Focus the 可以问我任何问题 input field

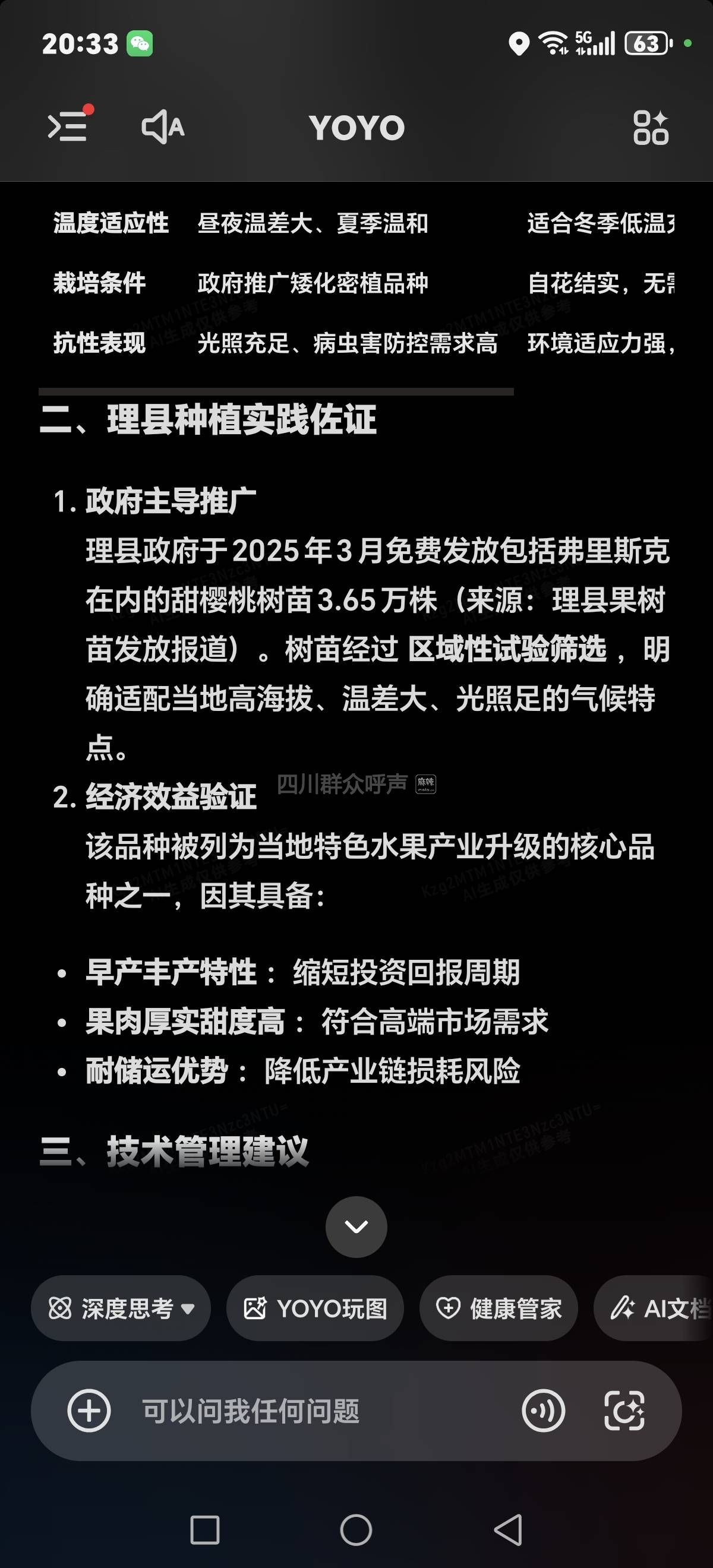click(304, 1411)
